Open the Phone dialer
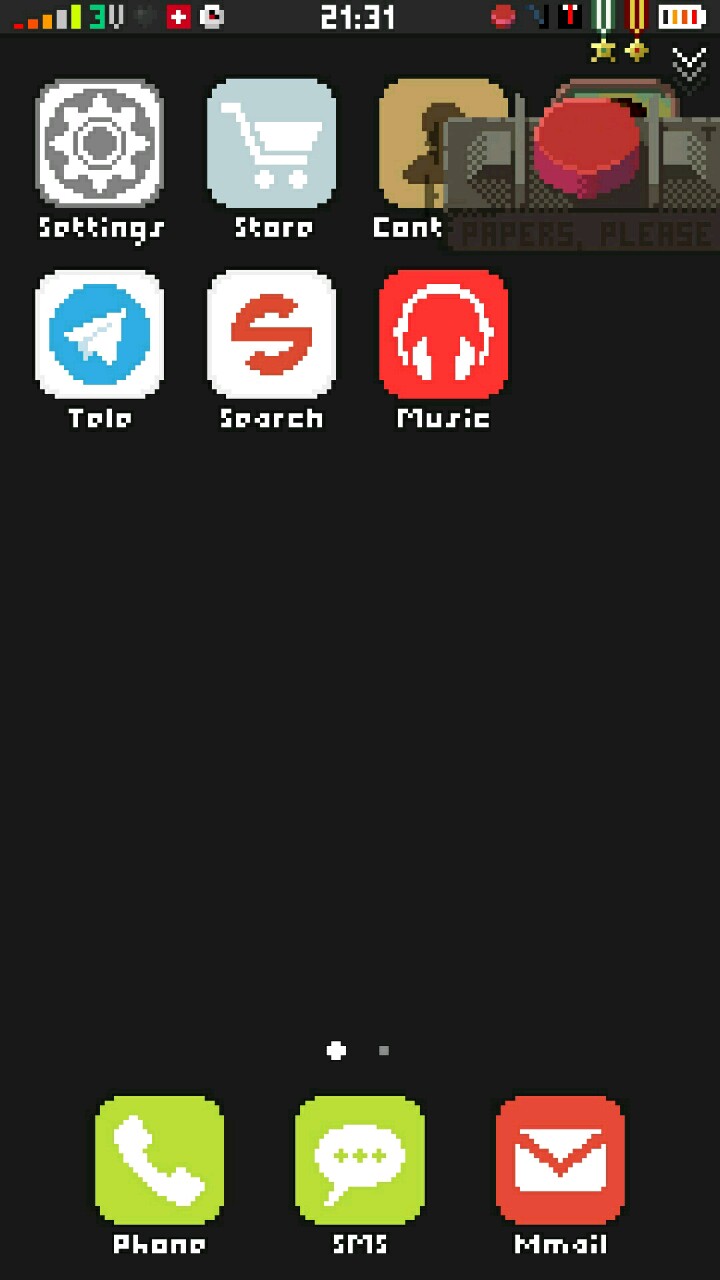The width and height of the screenshot is (720, 1280). click(159, 1160)
